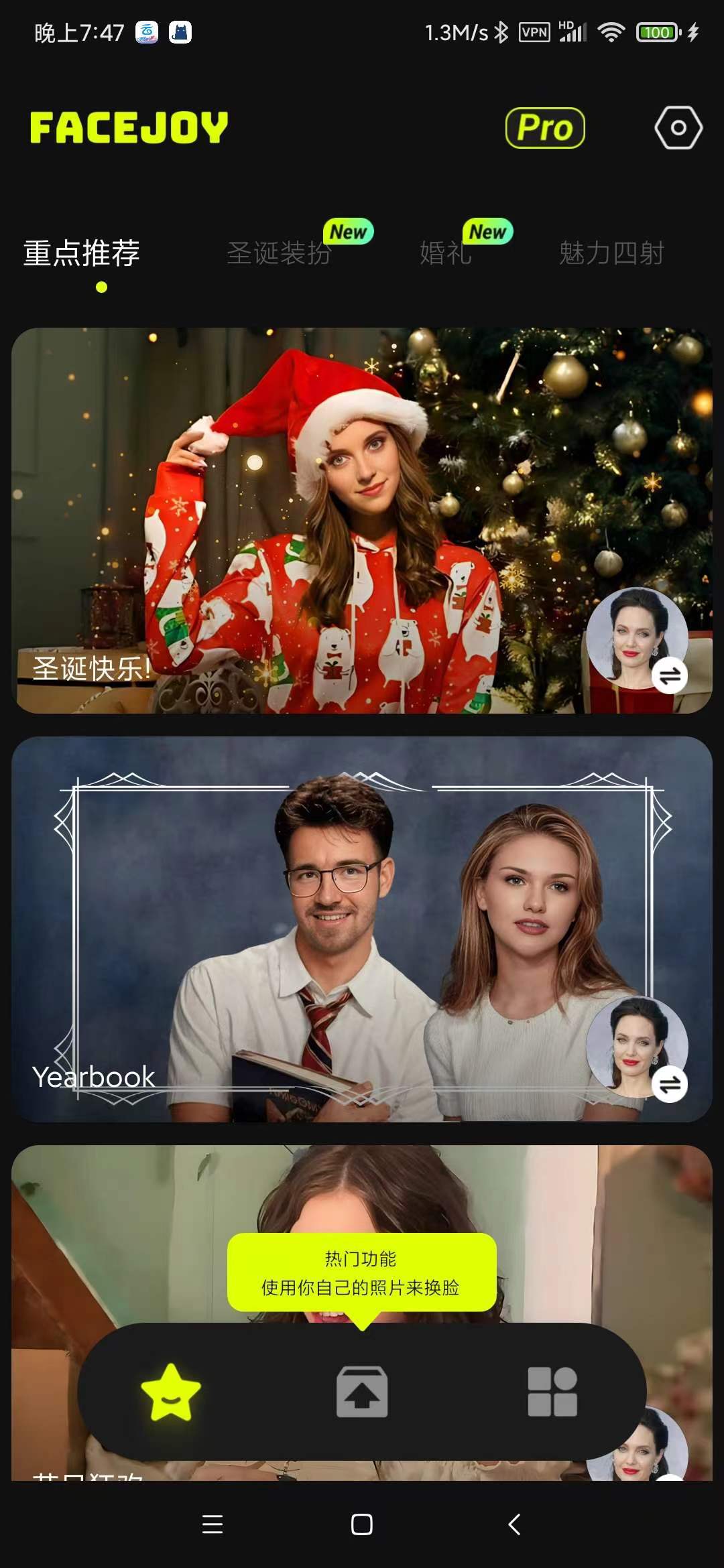Switch to the 婚礼 tab
This screenshot has height=1568, width=724.
(x=446, y=253)
